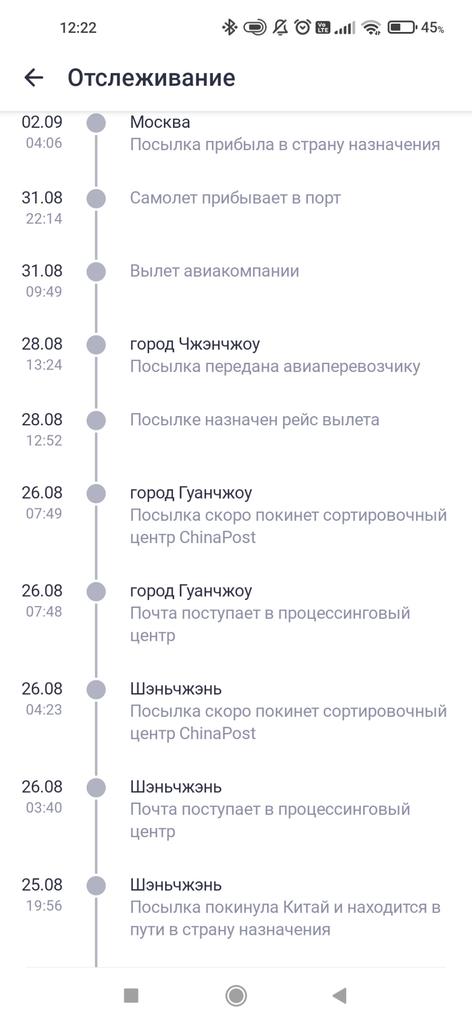Tap the system back triangle
Screen dimensions: 472x1024
pos(339,995)
